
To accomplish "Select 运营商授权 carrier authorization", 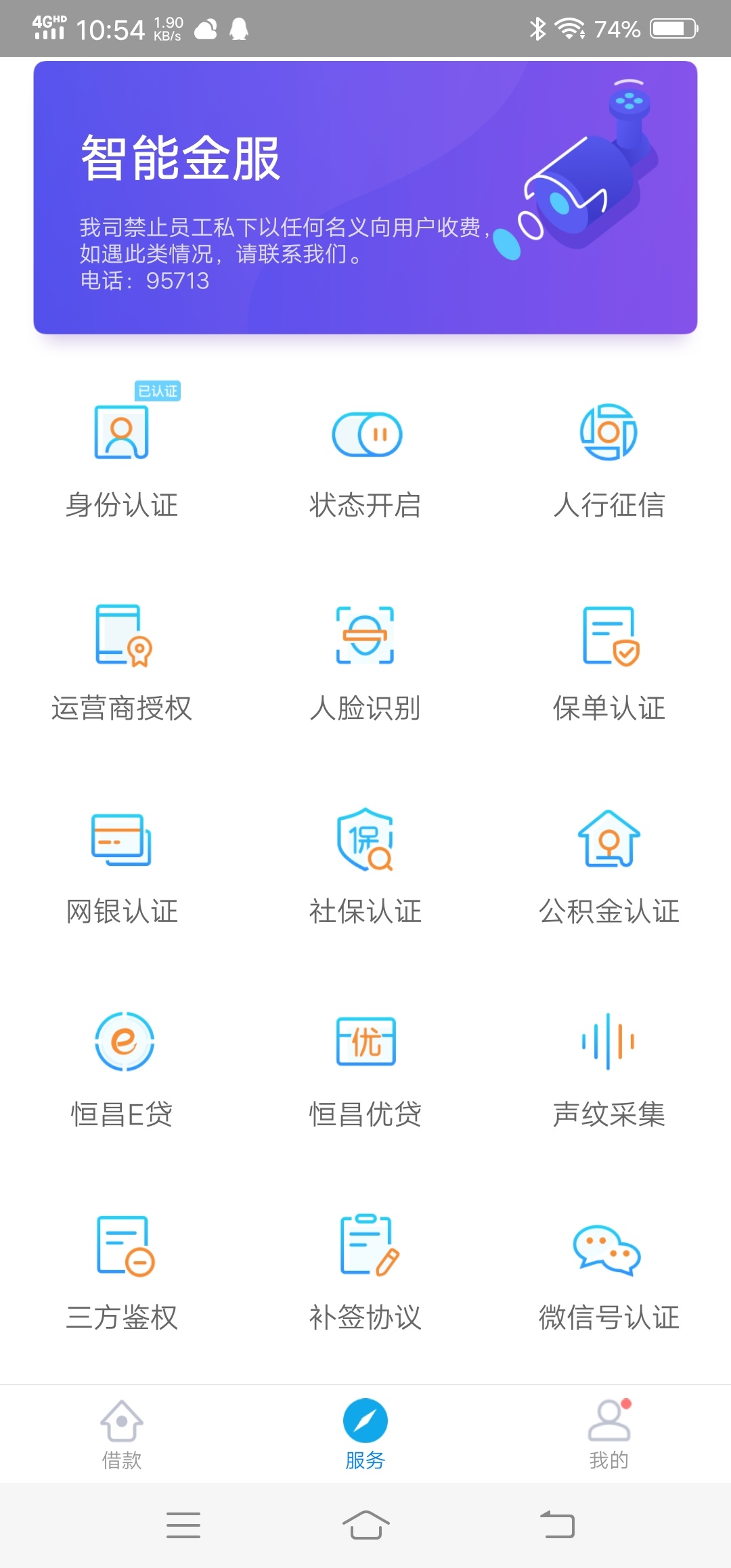I will click(122, 663).
